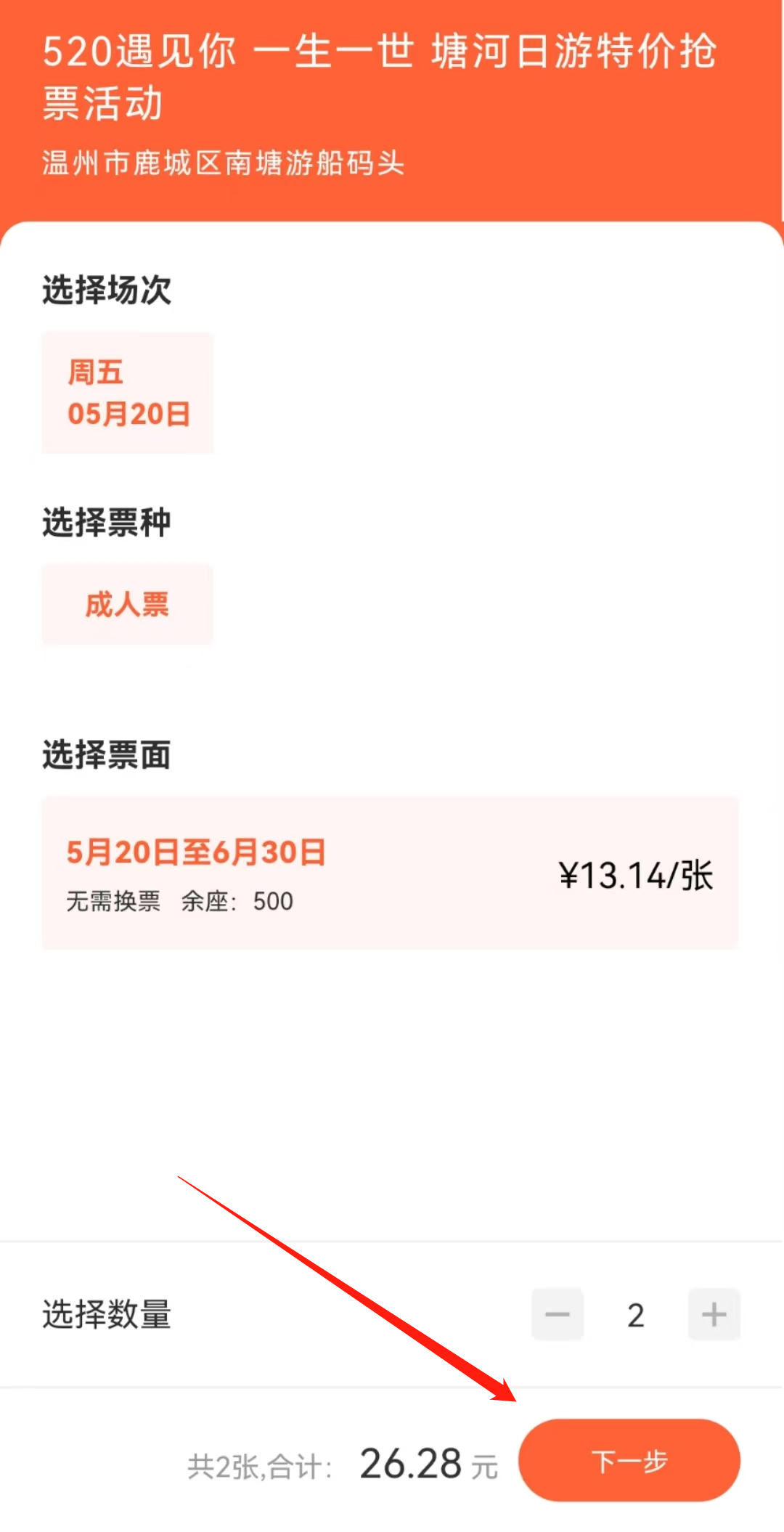The image size is (784, 1532).
Task: Choose the 成人票 ticket type
Action: [128, 604]
